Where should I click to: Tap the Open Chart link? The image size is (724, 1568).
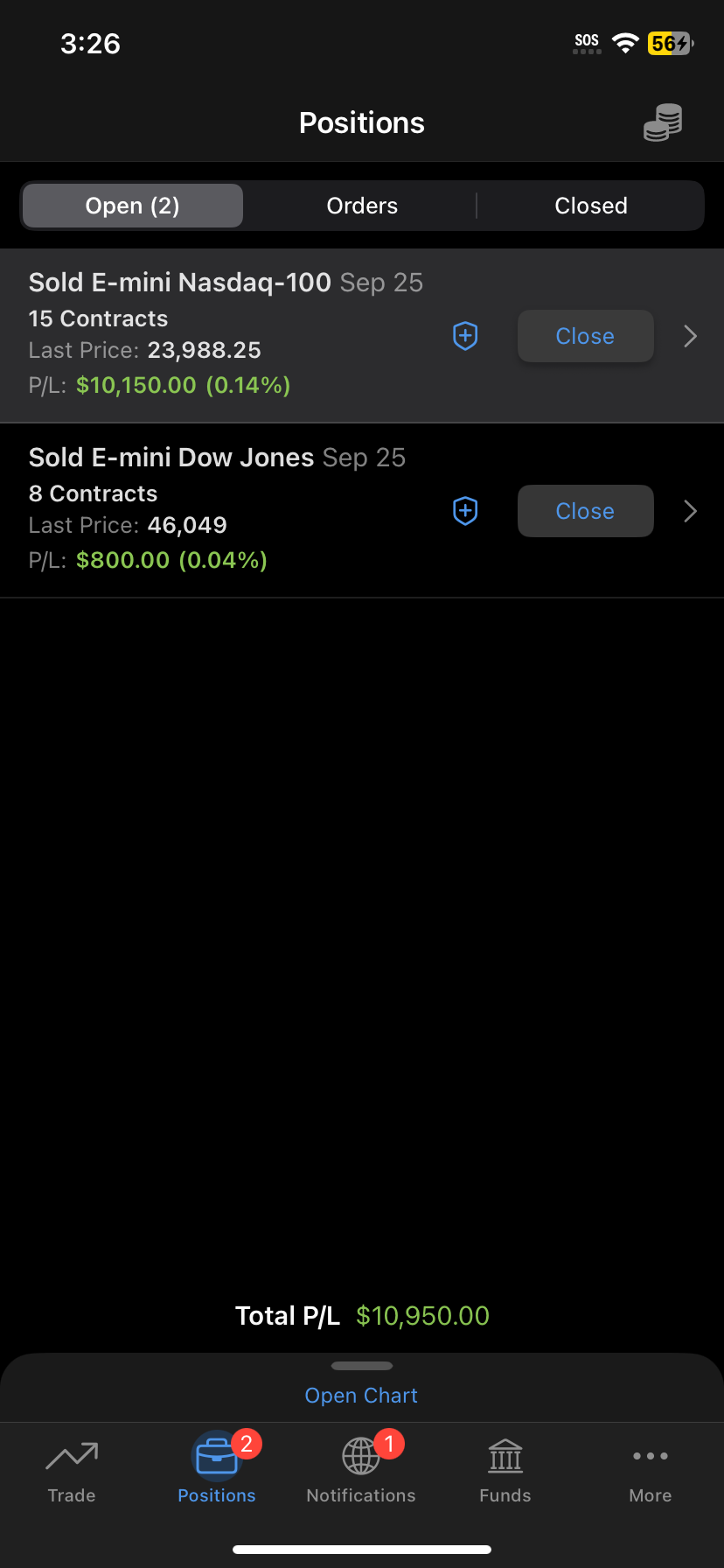click(x=361, y=1396)
